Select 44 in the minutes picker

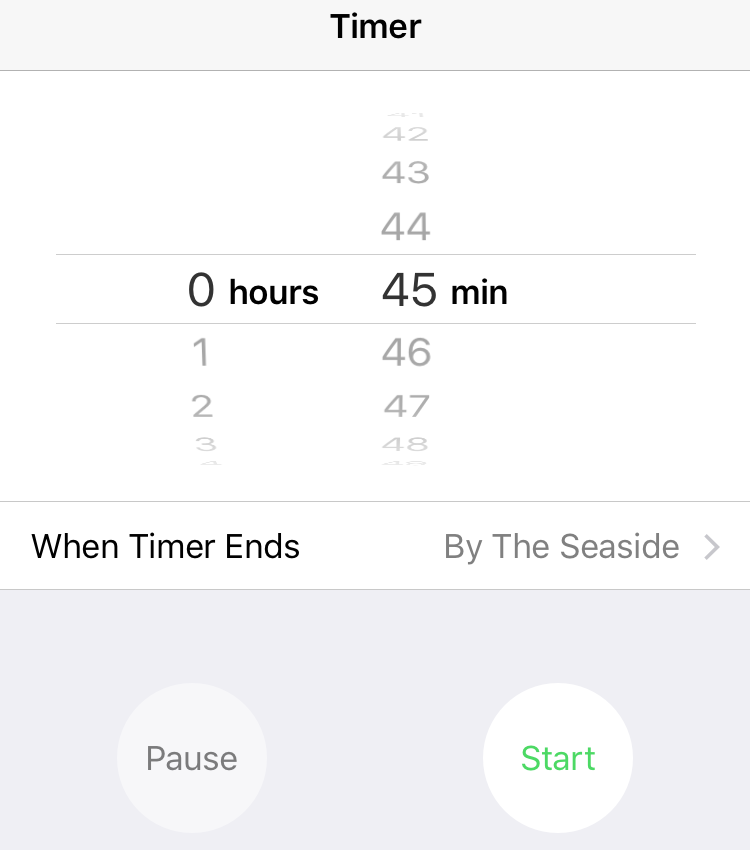coord(406,227)
